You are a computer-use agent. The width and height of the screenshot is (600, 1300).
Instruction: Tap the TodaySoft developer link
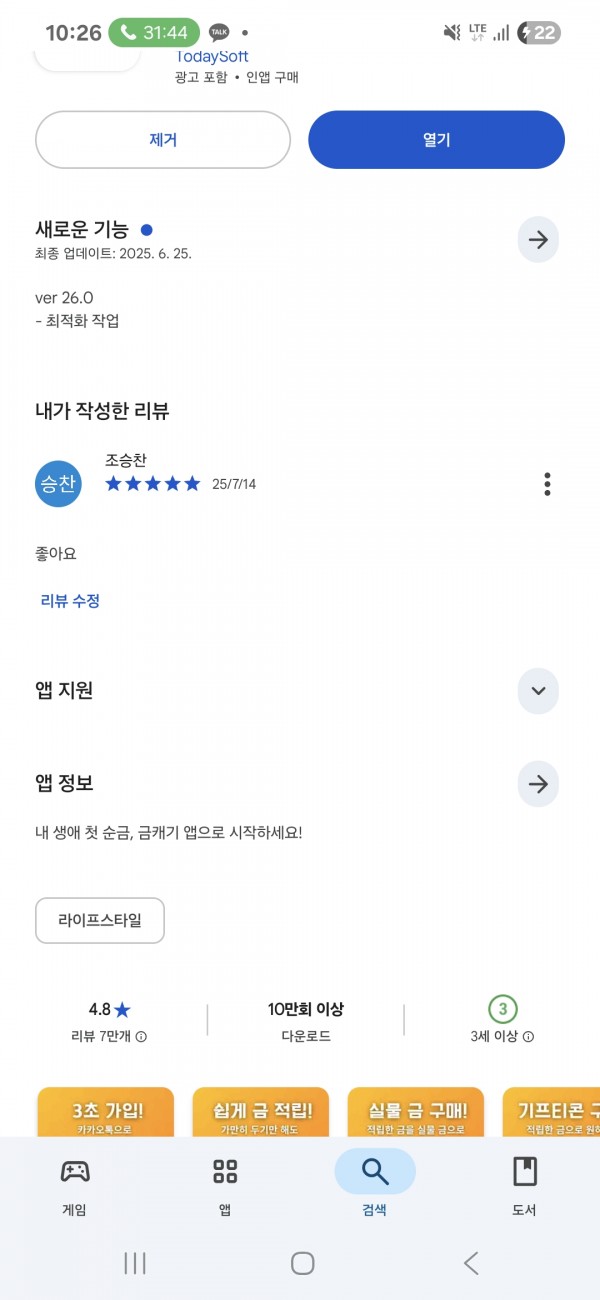pos(212,57)
